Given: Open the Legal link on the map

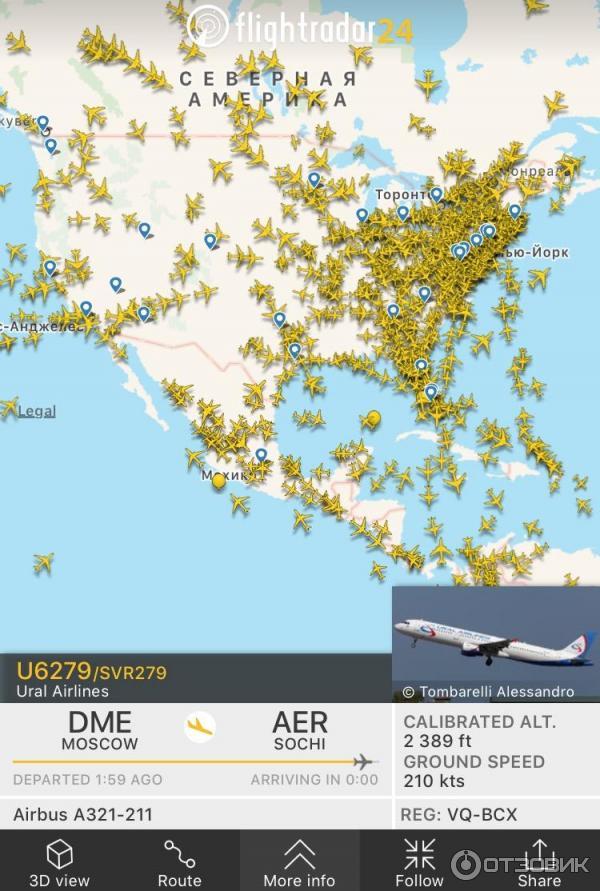Looking at the screenshot, I should tap(37, 411).
